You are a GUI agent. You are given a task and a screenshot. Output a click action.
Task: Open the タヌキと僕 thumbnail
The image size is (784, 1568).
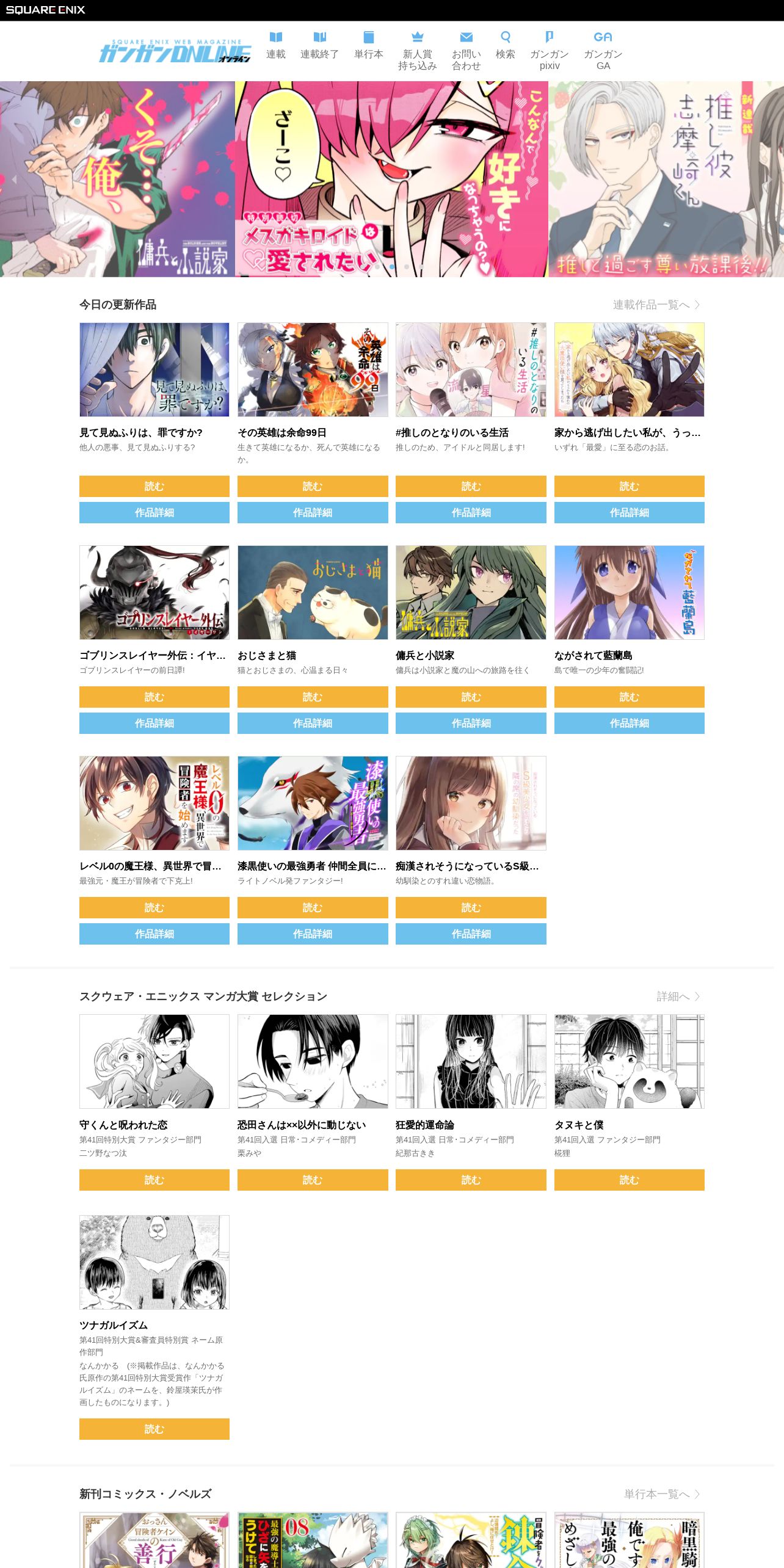pyautogui.click(x=629, y=1061)
